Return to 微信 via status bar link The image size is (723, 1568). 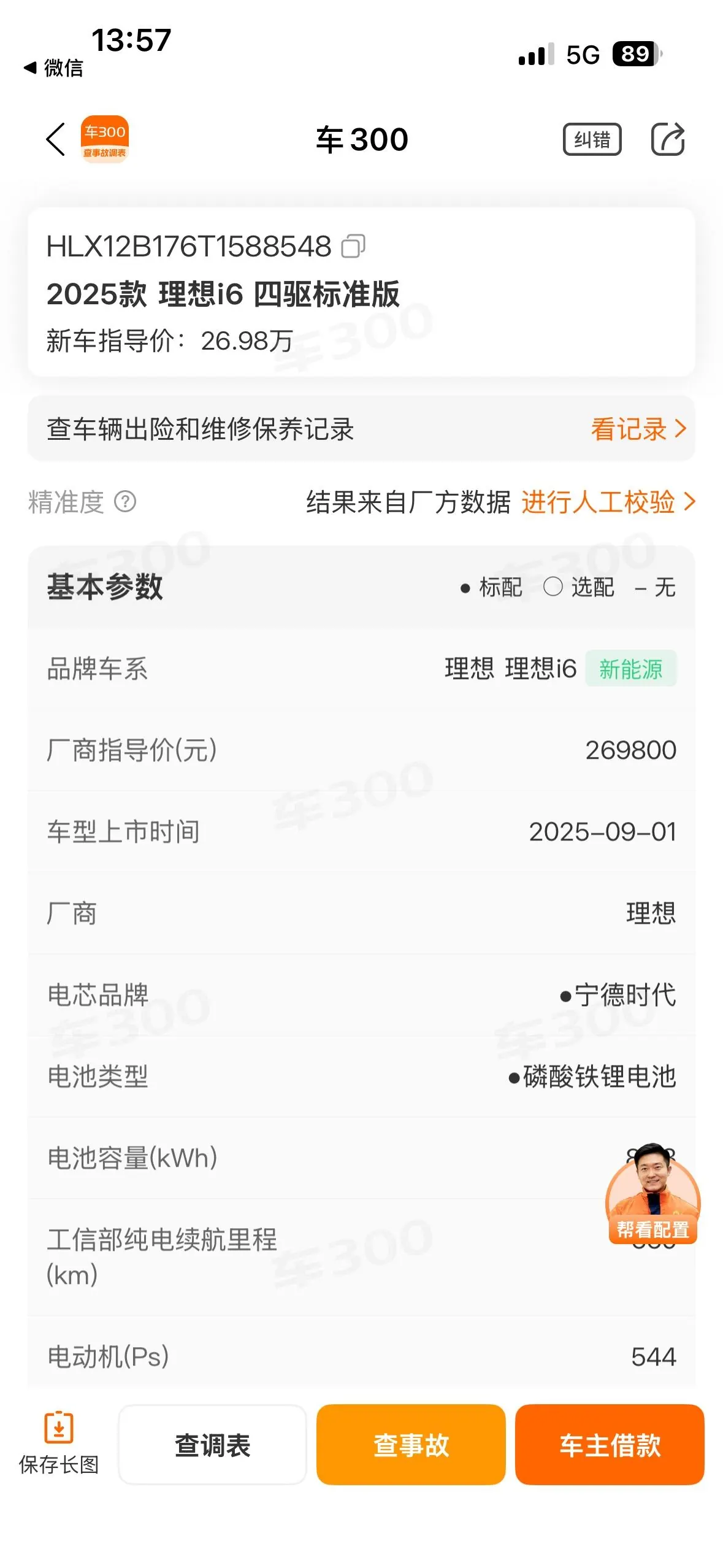point(53,67)
